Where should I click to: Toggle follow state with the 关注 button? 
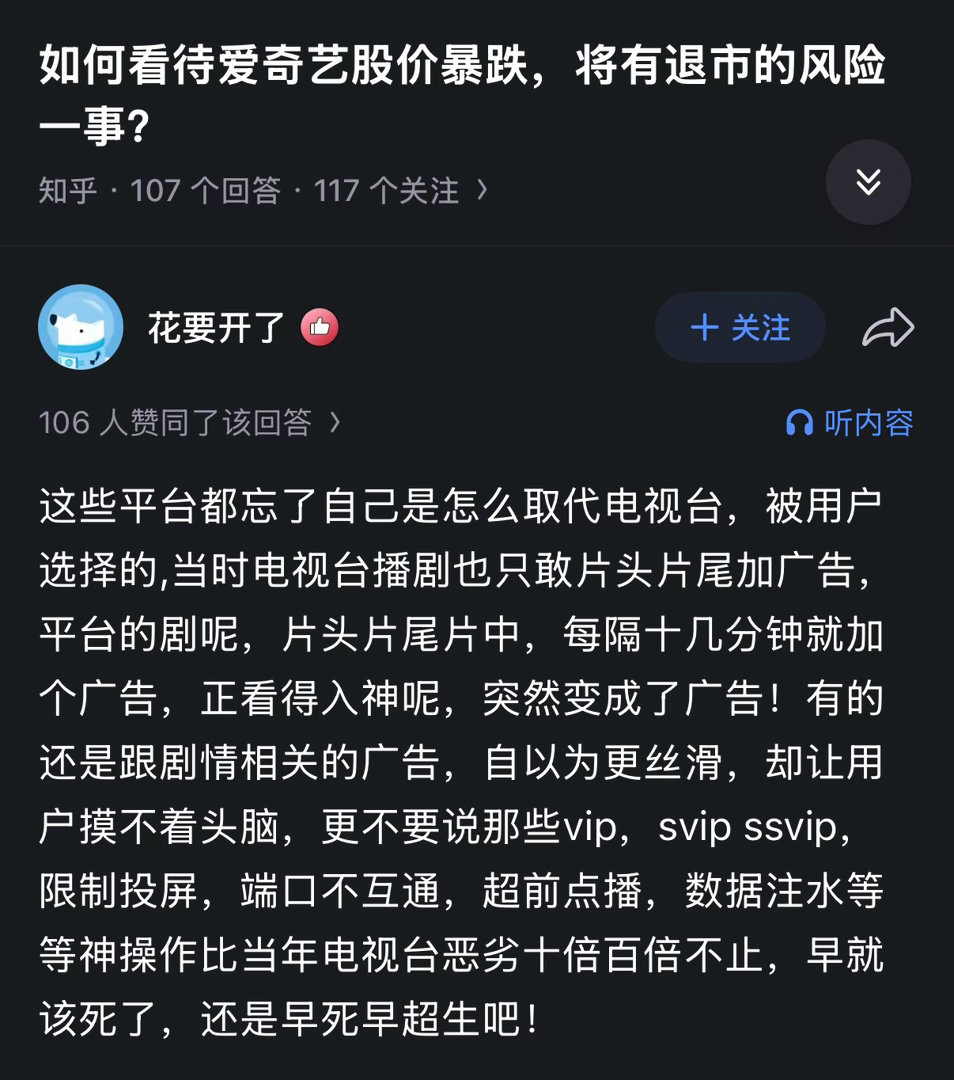click(x=740, y=327)
